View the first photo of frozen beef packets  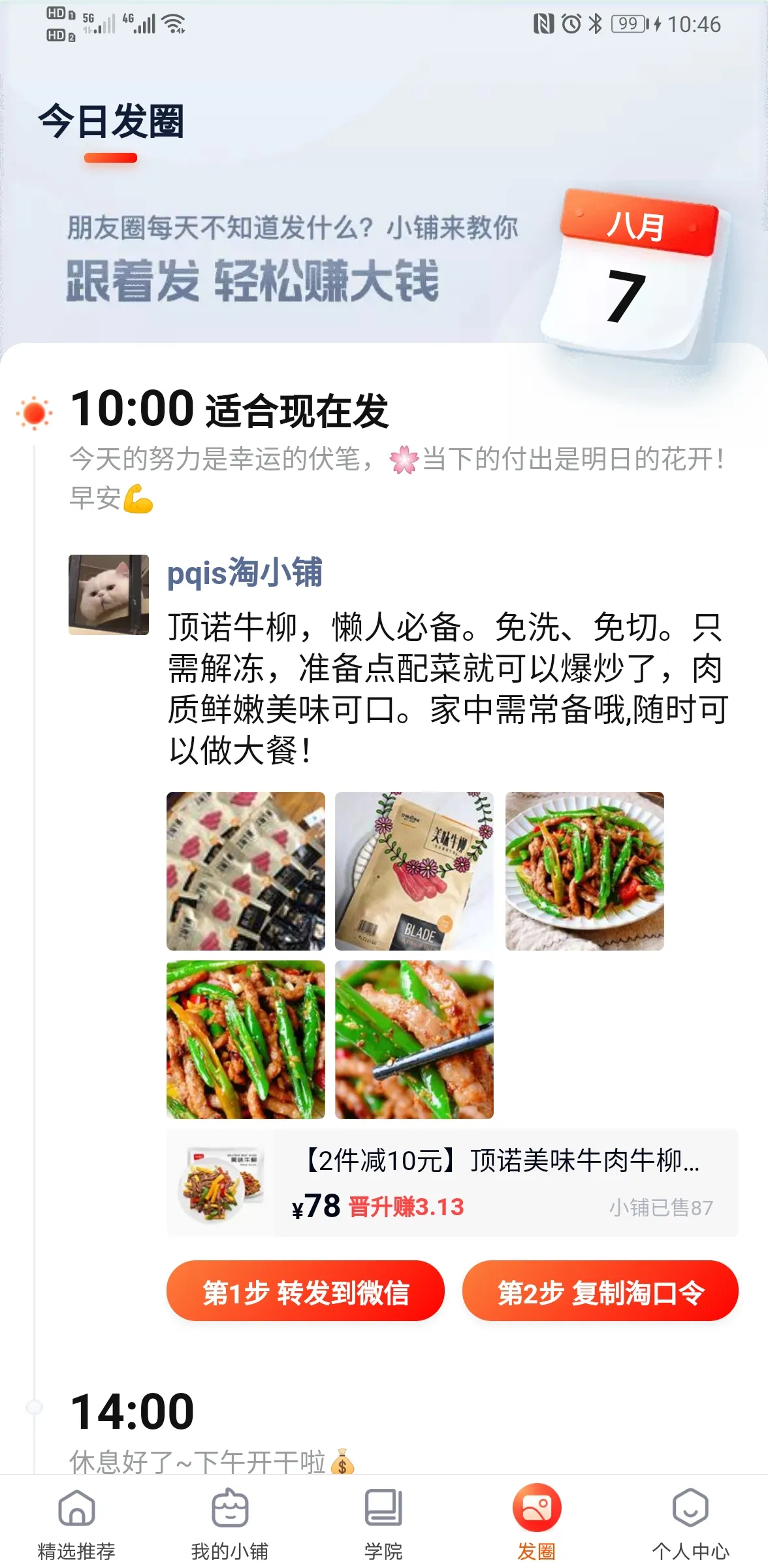coord(246,871)
